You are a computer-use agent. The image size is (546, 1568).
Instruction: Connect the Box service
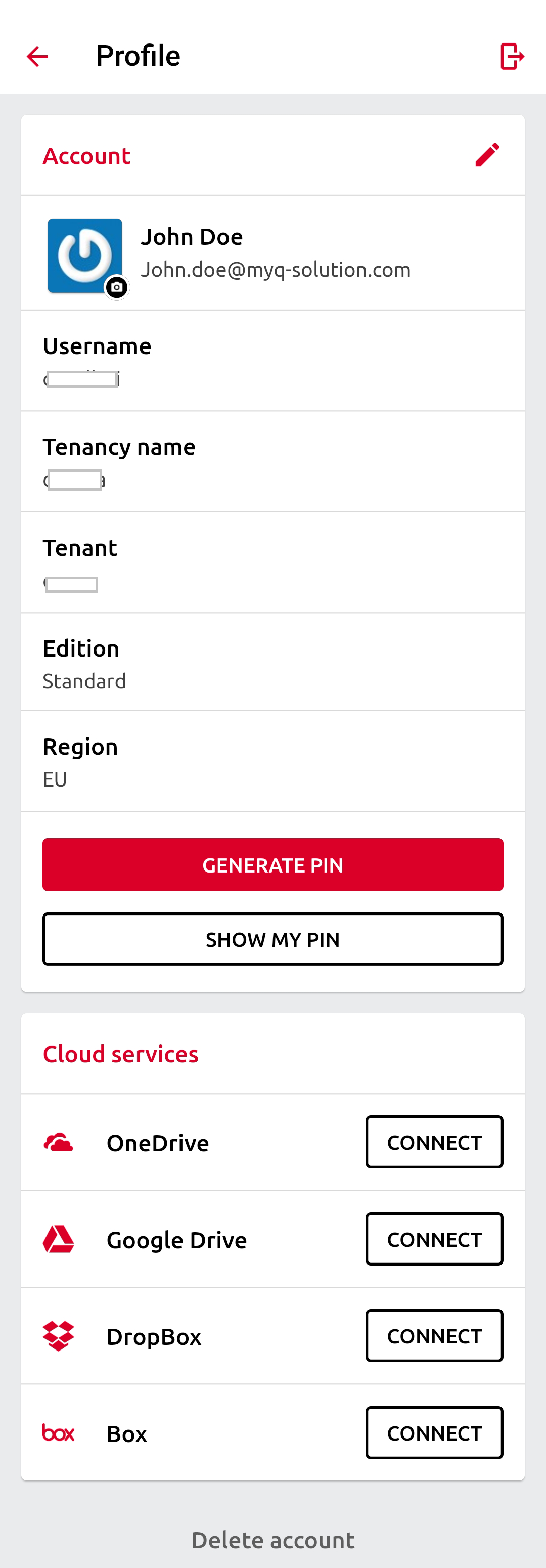point(434,1432)
